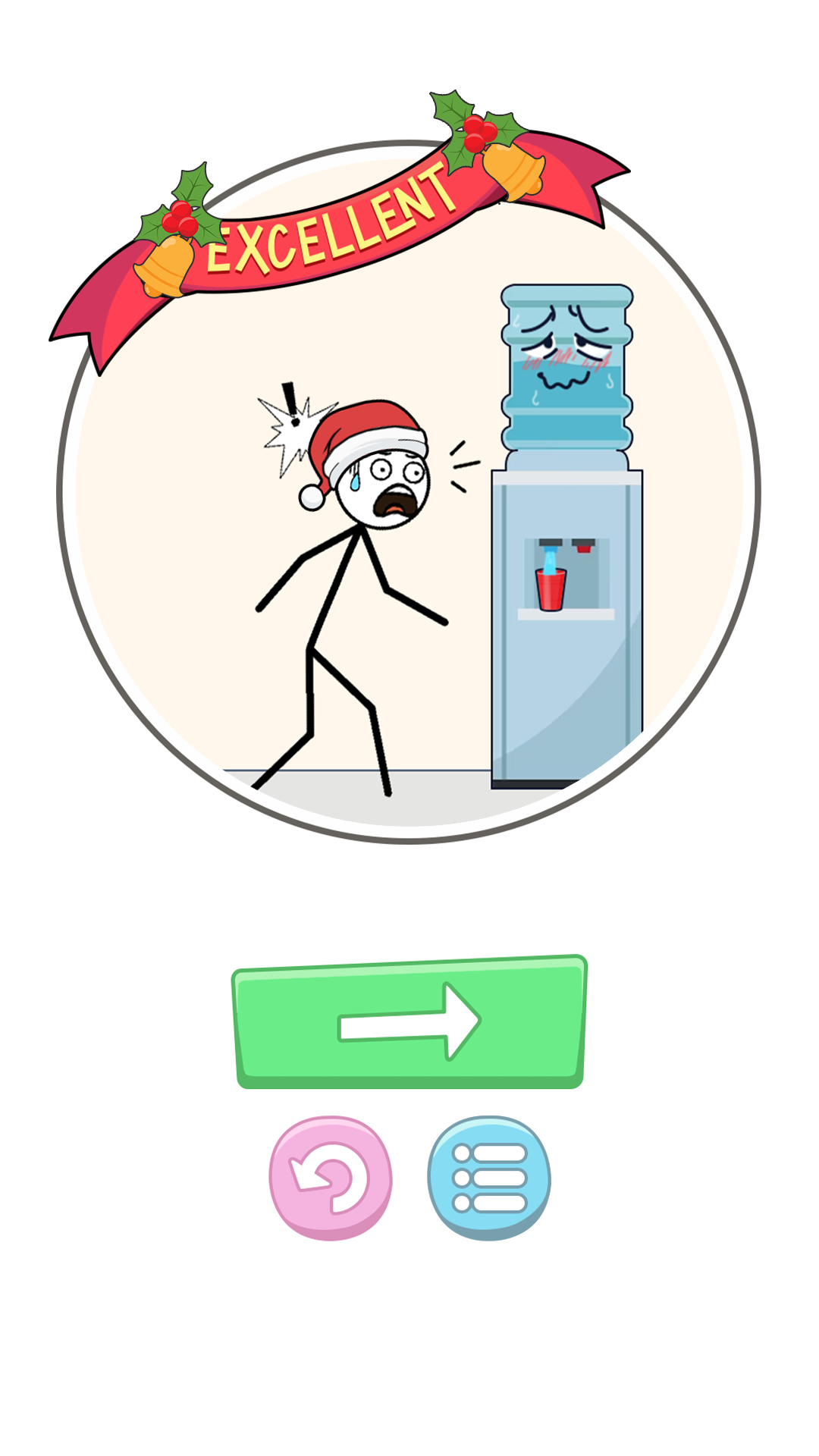Open the level list menu button
Image resolution: width=819 pixels, height=1456 pixels.
pyautogui.click(x=489, y=1176)
